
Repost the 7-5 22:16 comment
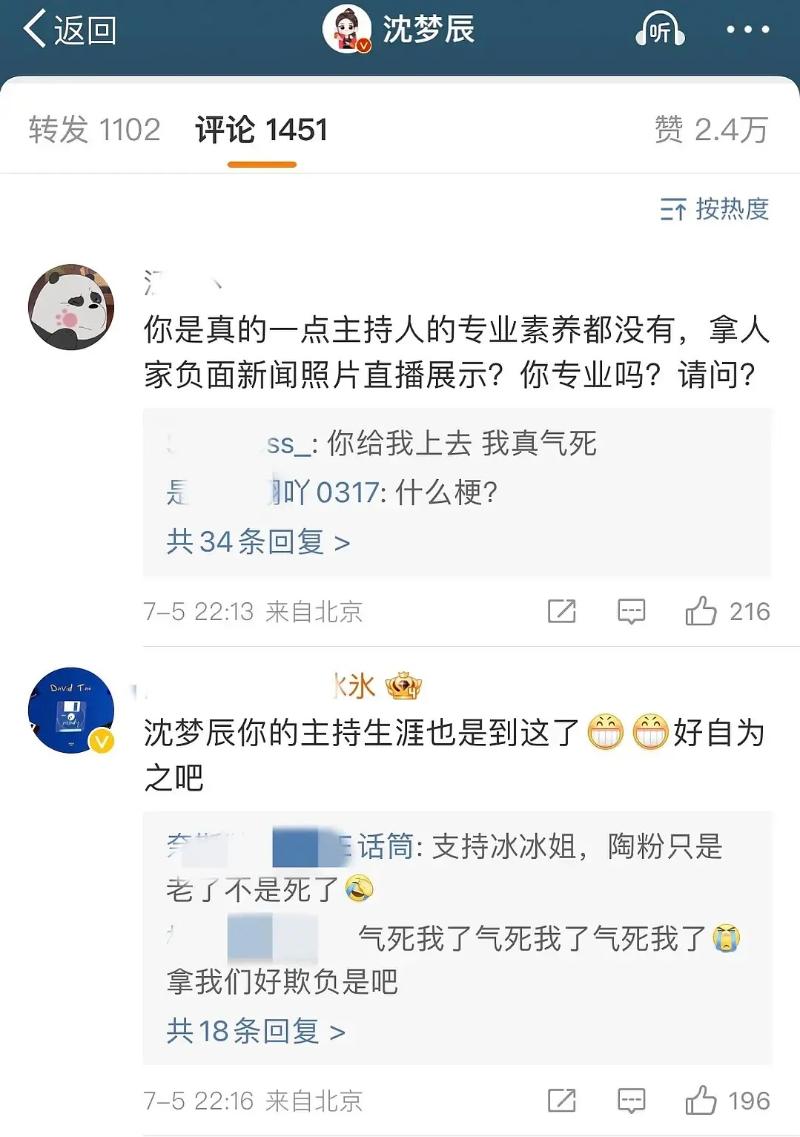562,1101
